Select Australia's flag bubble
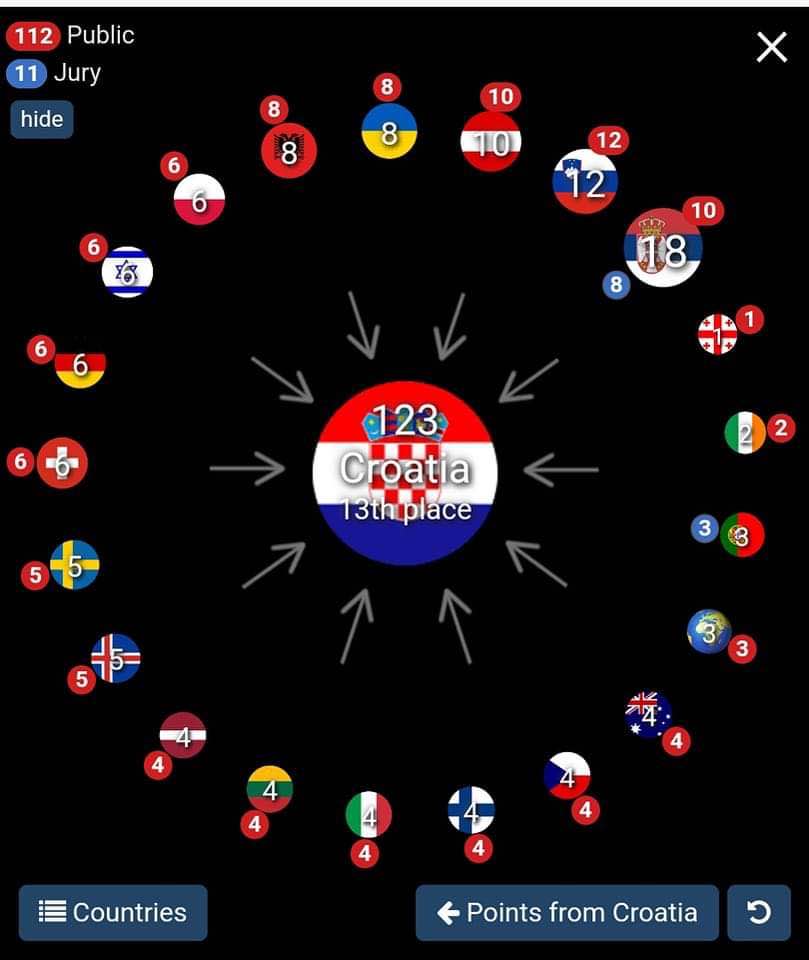 648,714
